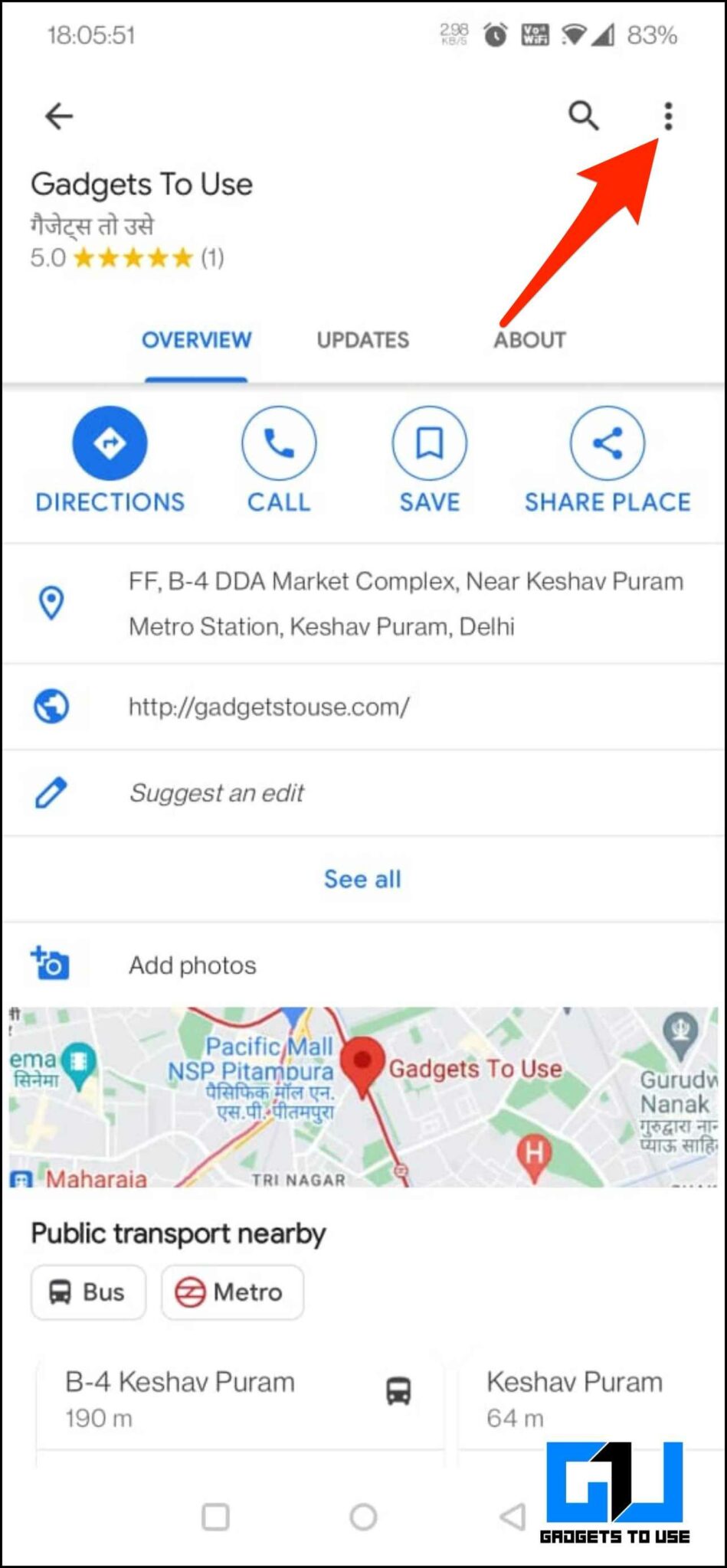Expand details with See all
This screenshot has width=727, height=1568.
363,879
